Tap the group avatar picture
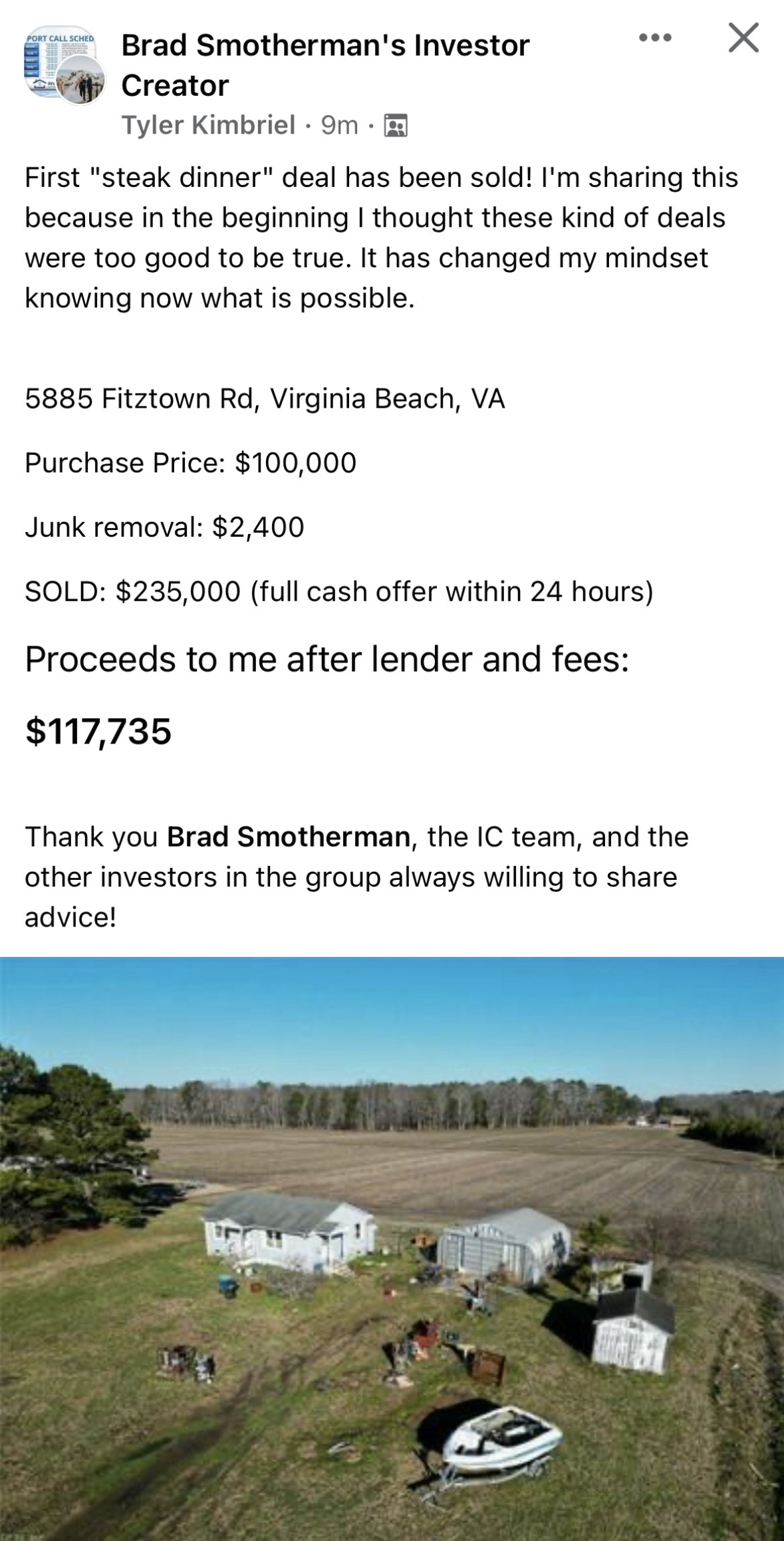784x1541 pixels. coord(65,65)
